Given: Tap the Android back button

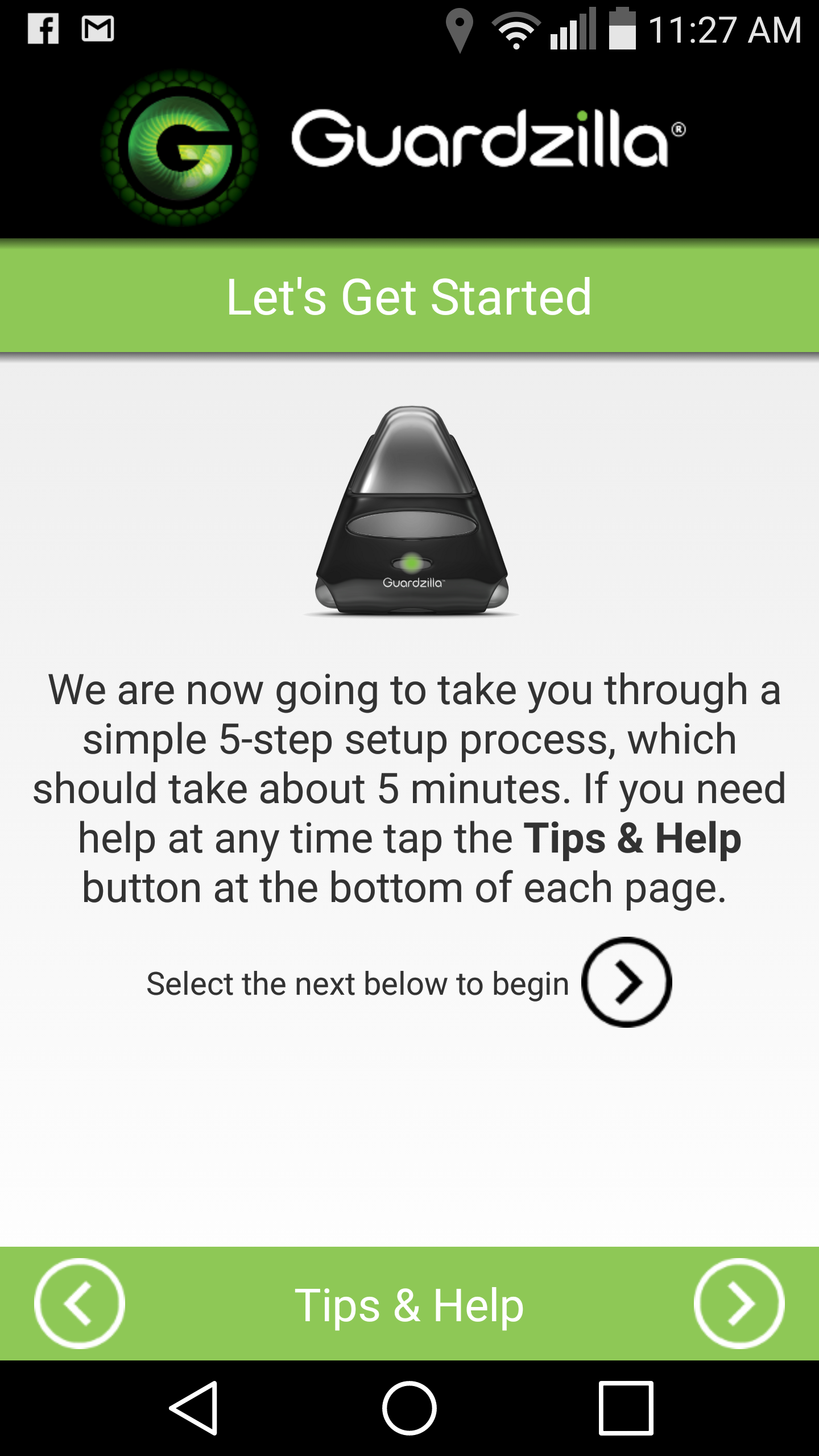Looking at the screenshot, I should (195, 1408).
